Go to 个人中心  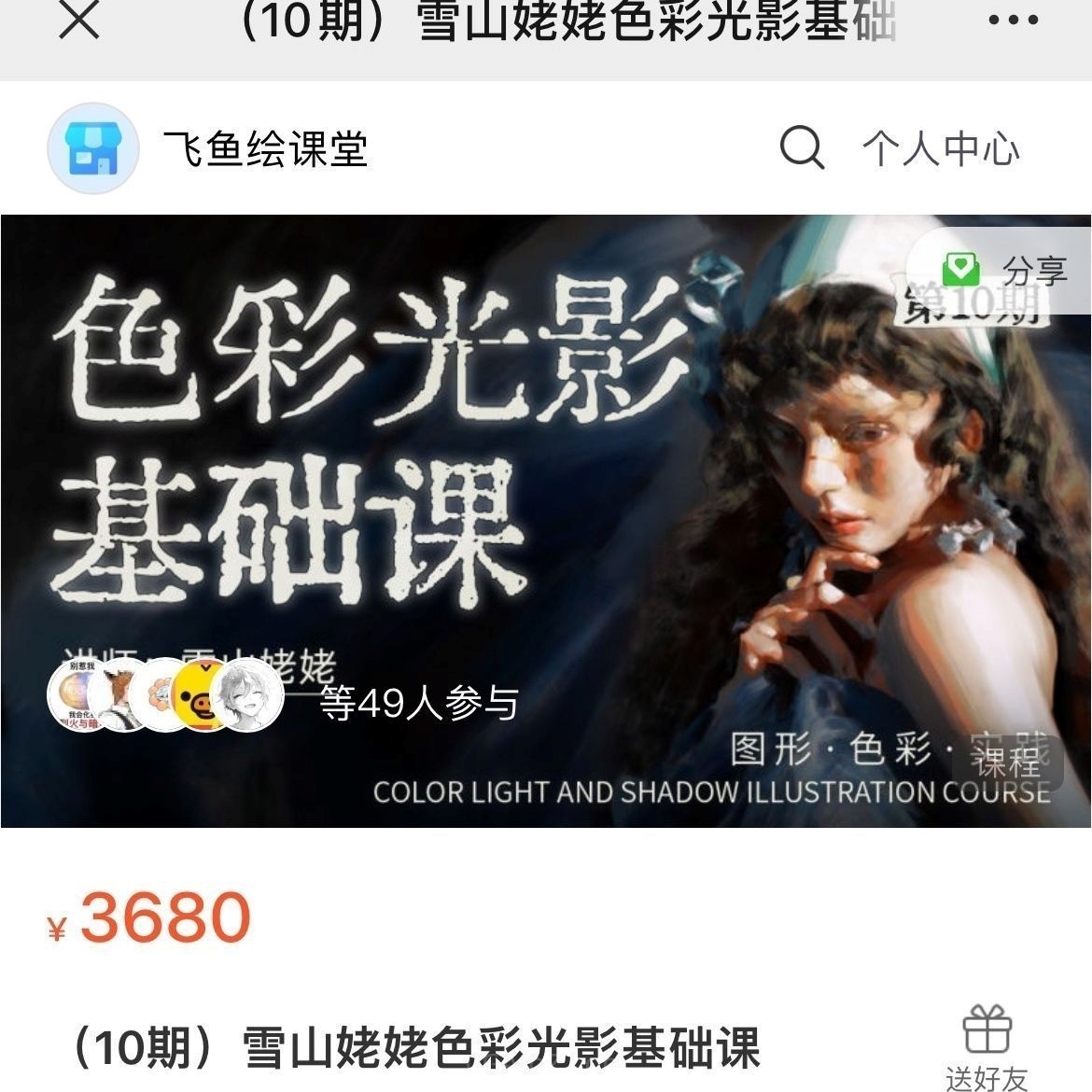941,149
